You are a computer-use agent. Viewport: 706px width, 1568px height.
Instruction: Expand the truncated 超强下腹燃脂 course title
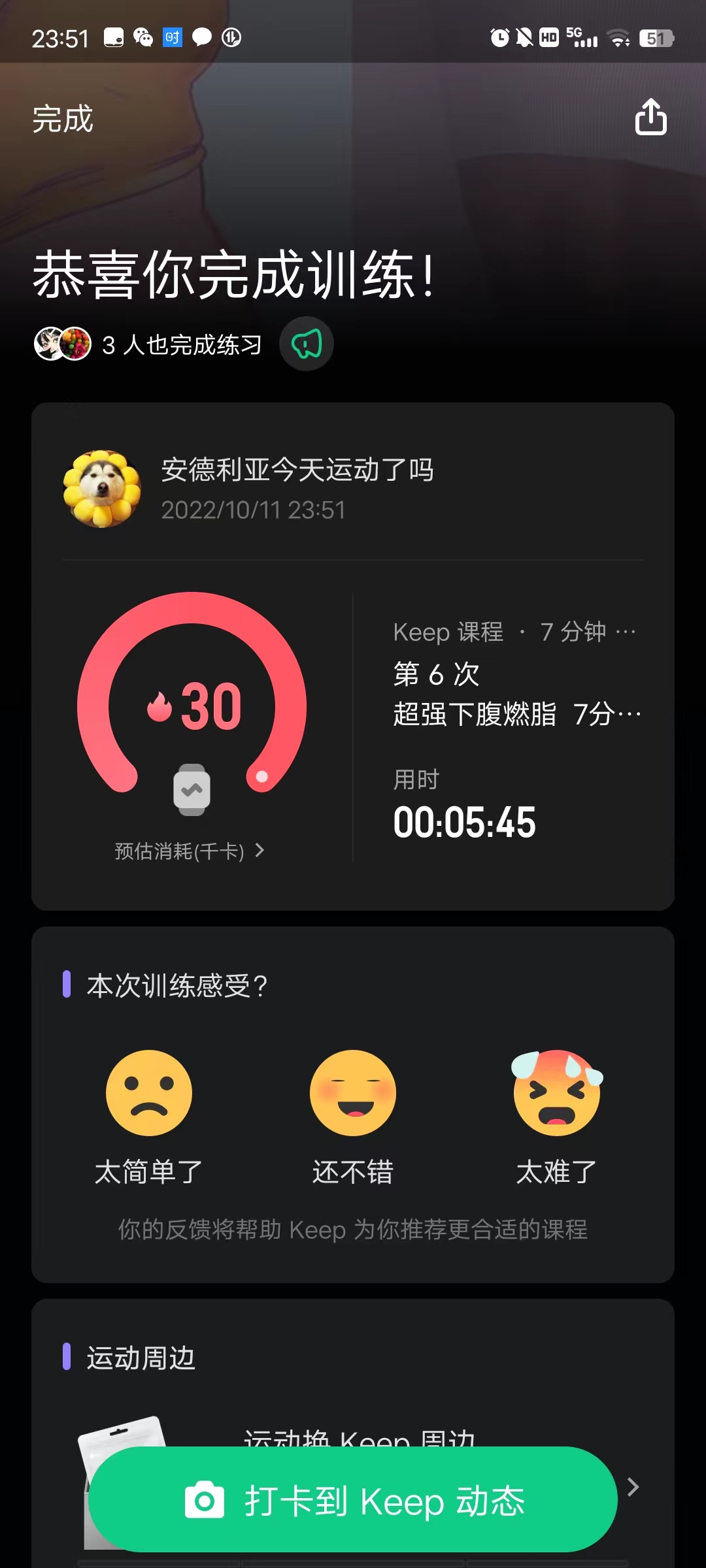click(x=516, y=713)
